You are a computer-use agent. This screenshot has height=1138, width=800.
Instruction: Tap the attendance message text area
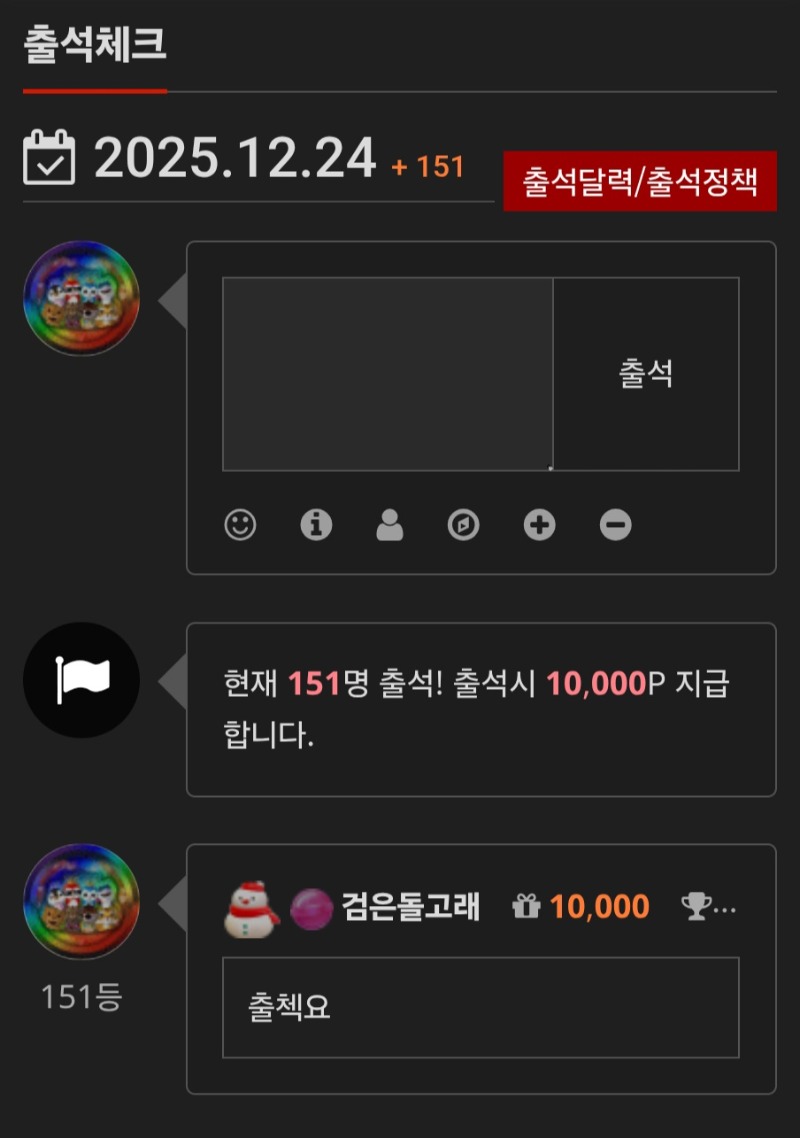(387, 373)
